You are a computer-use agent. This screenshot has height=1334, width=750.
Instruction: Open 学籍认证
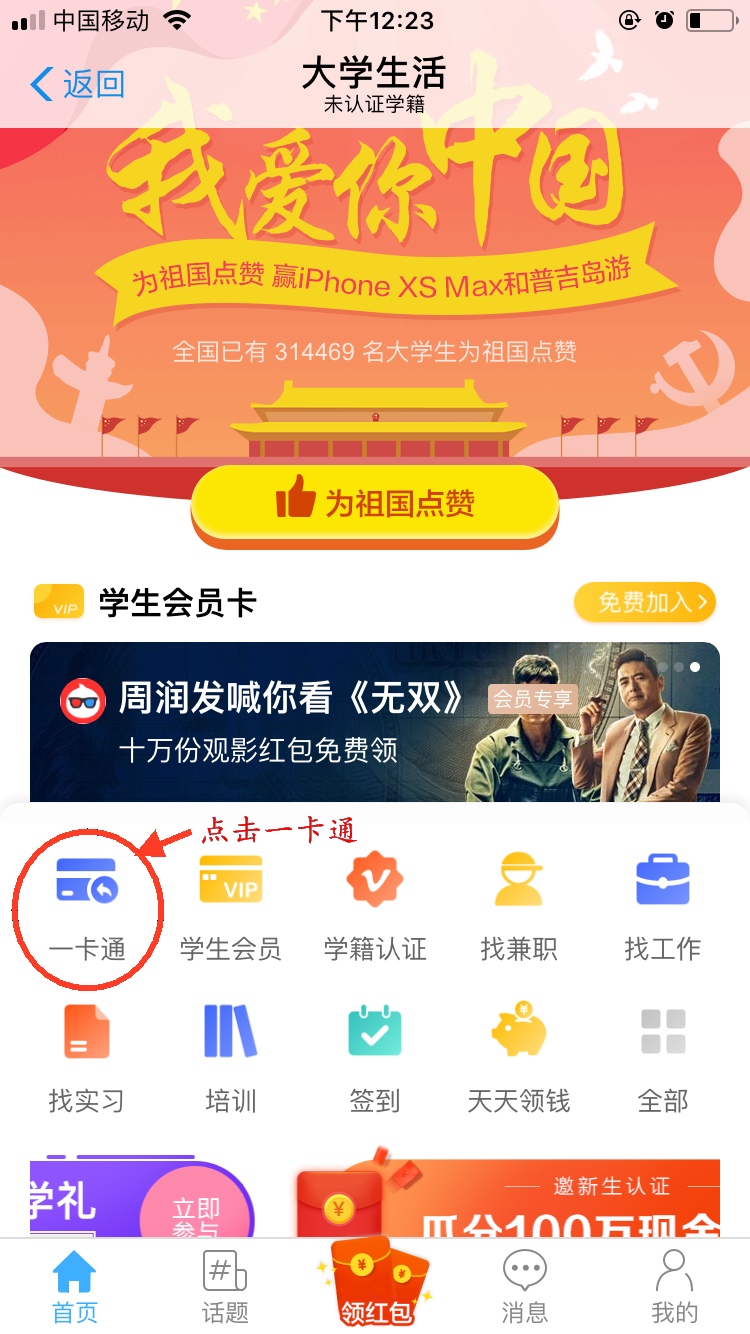coord(375,905)
